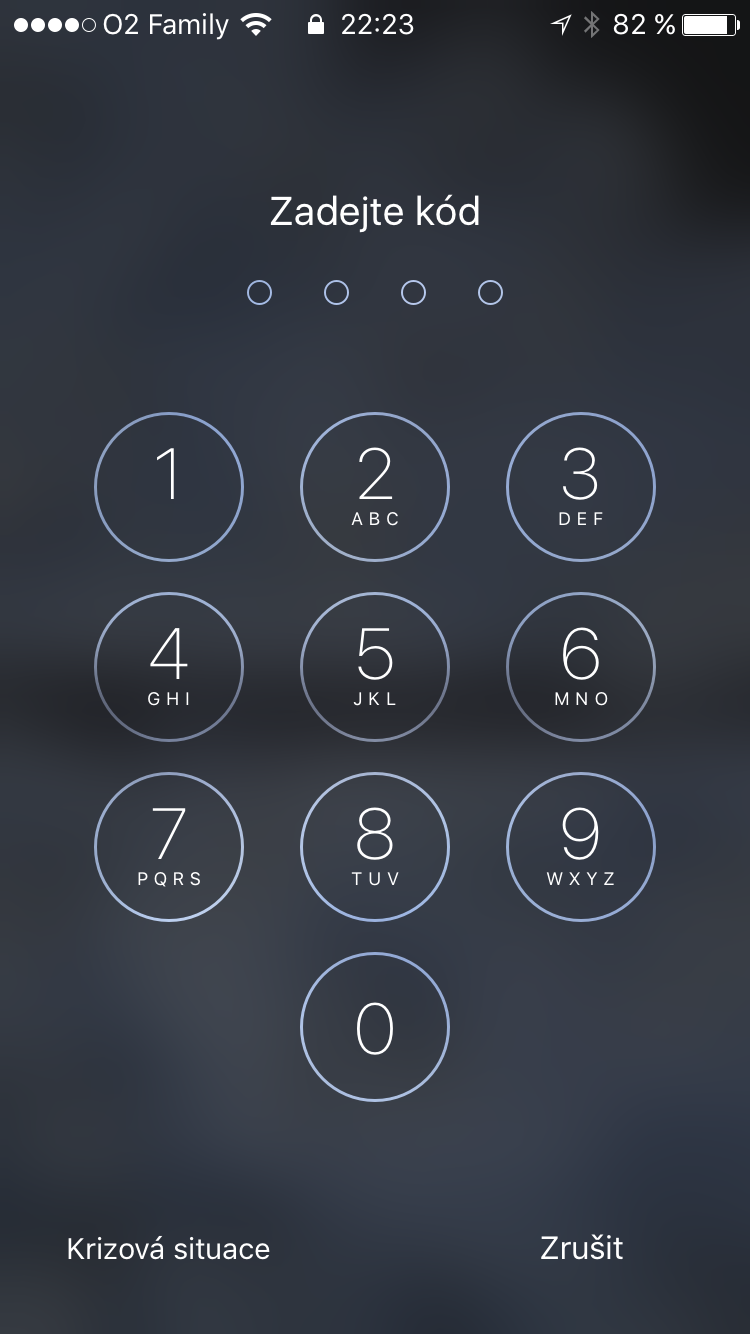Tap the 7 PQRS key
This screenshot has width=750, height=1334.
point(169,847)
